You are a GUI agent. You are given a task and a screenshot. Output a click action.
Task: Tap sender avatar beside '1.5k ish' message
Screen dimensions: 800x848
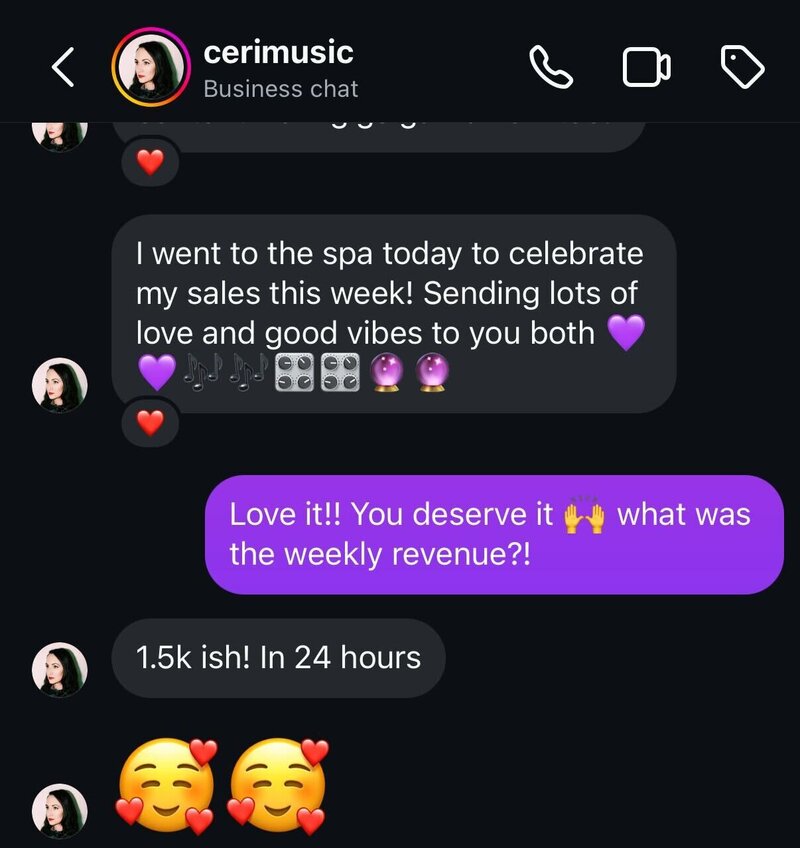(59, 669)
